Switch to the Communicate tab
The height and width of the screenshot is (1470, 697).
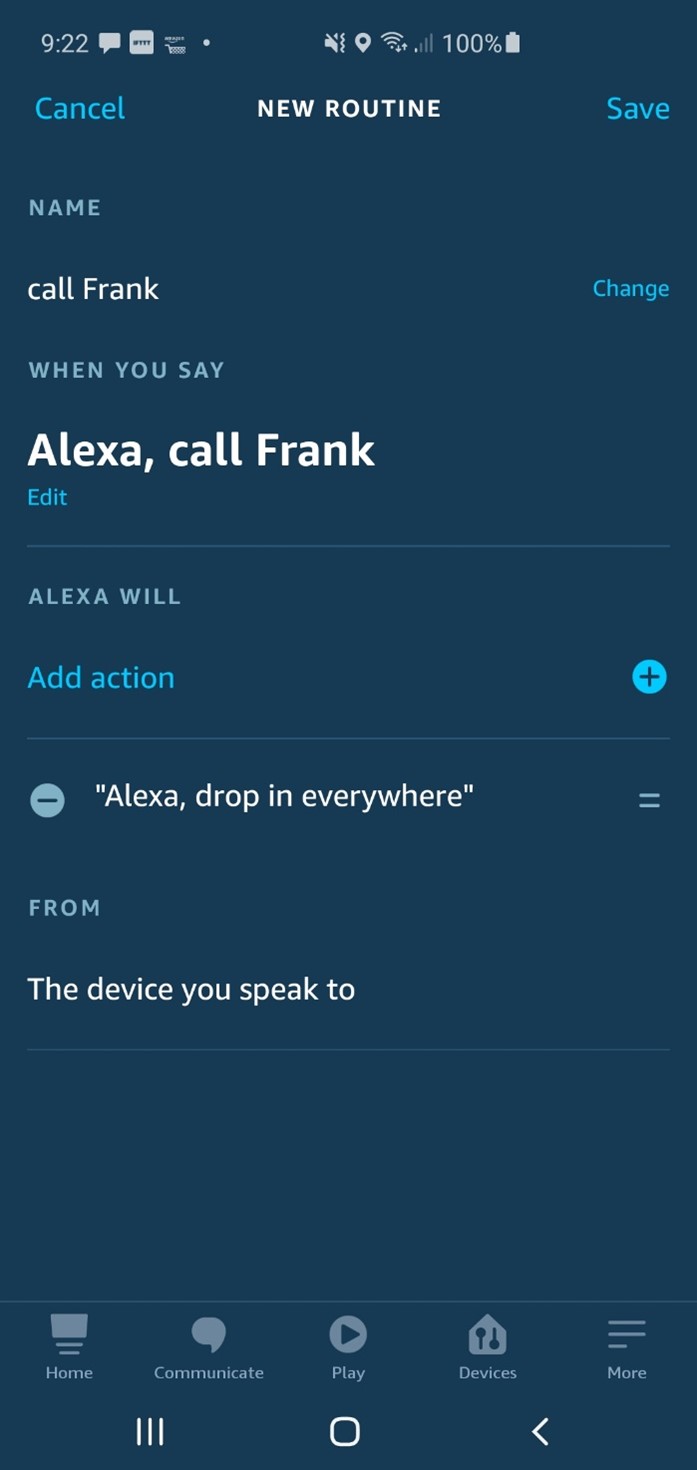[x=209, y=1348]
